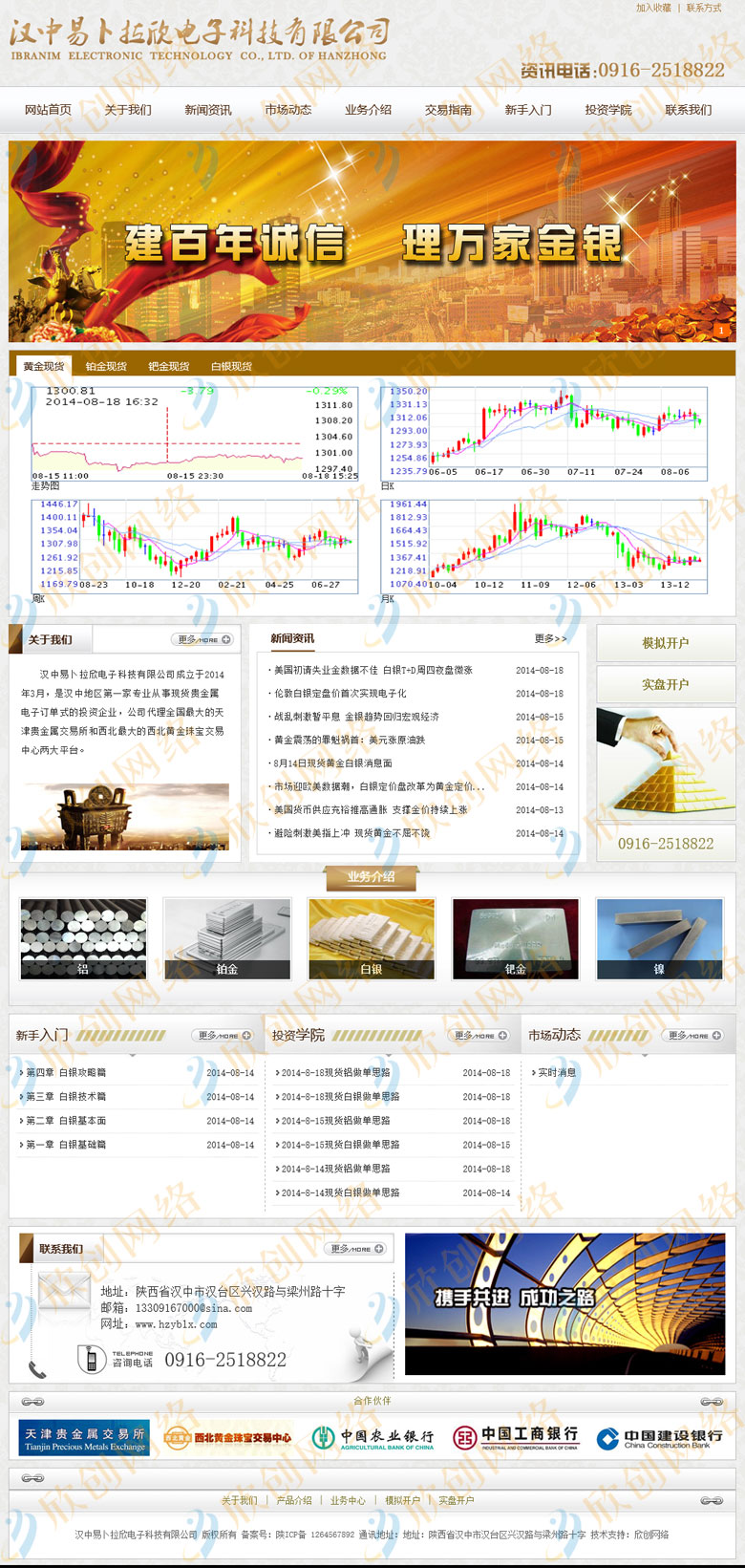
Task: Switch to the 白银现货 chart tab
Action: [x=231, y=366]
